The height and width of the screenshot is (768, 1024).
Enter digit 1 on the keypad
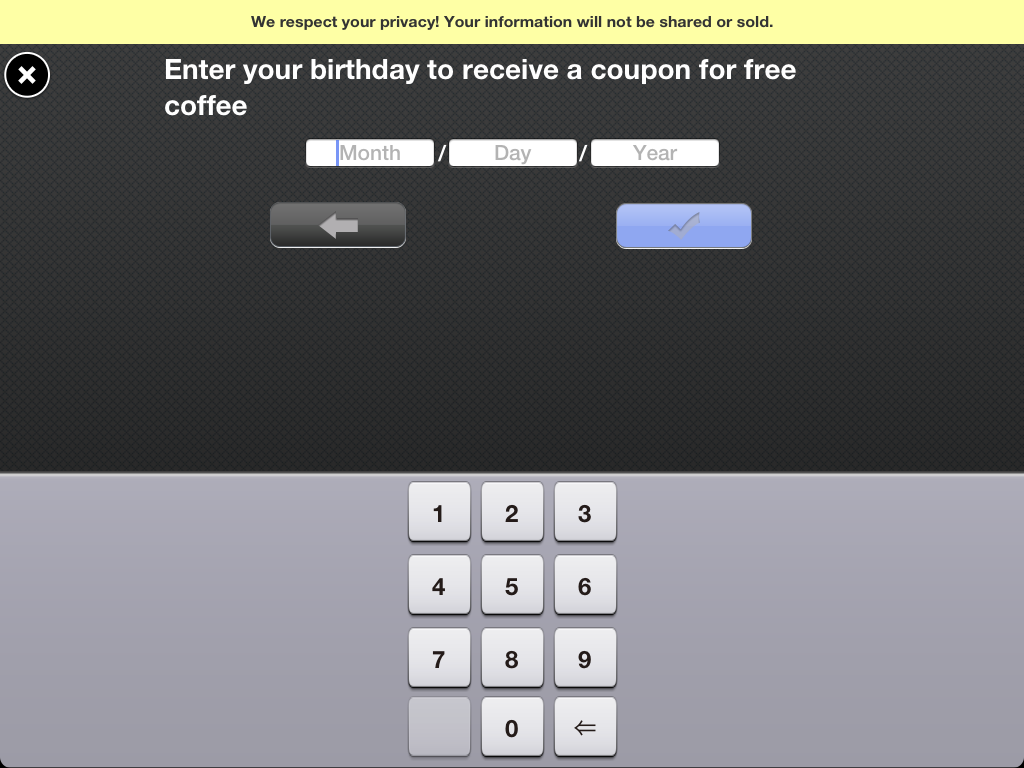click(439, 513)
